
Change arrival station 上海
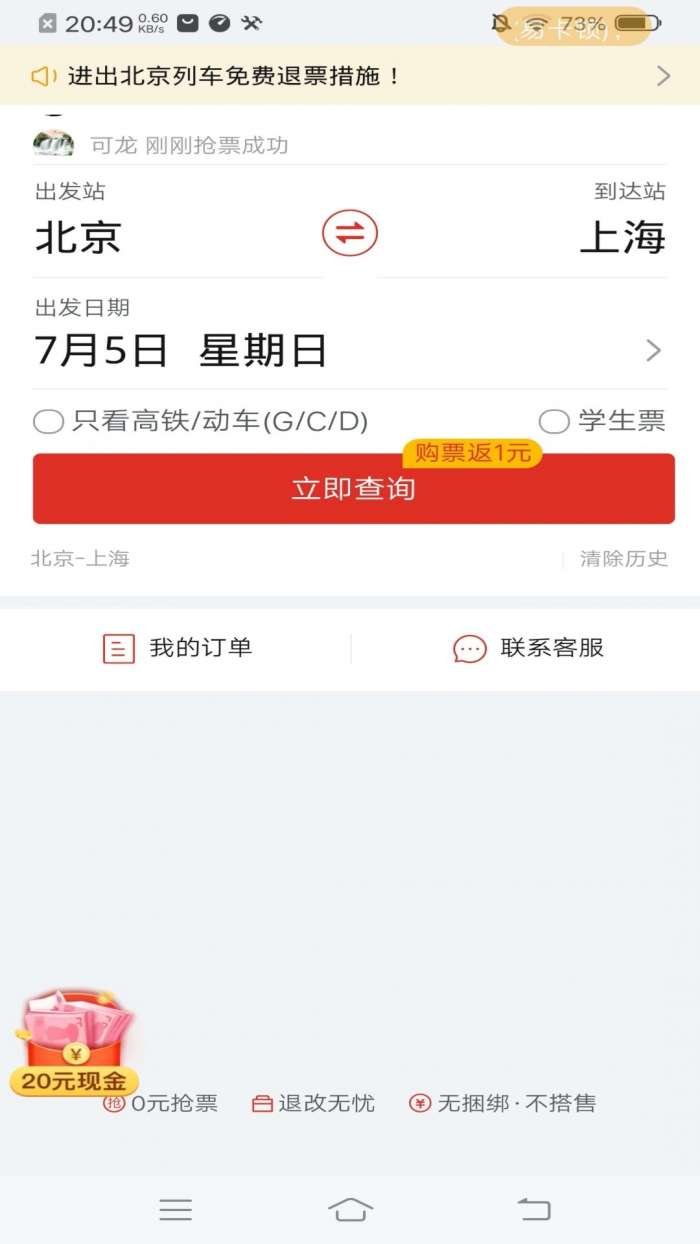click(622, 238)
